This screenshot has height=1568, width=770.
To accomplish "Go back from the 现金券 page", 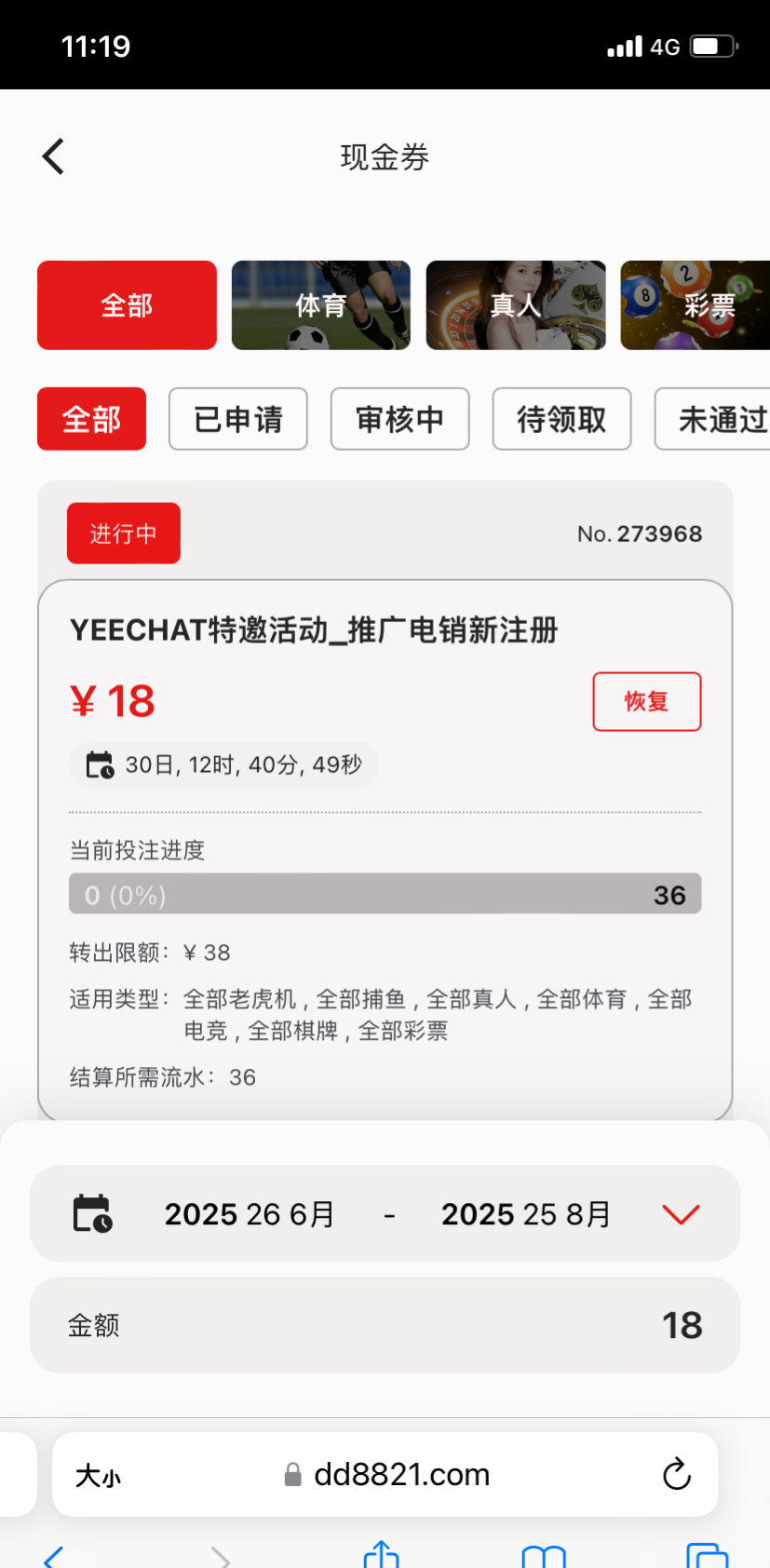I will coord(54,156).
